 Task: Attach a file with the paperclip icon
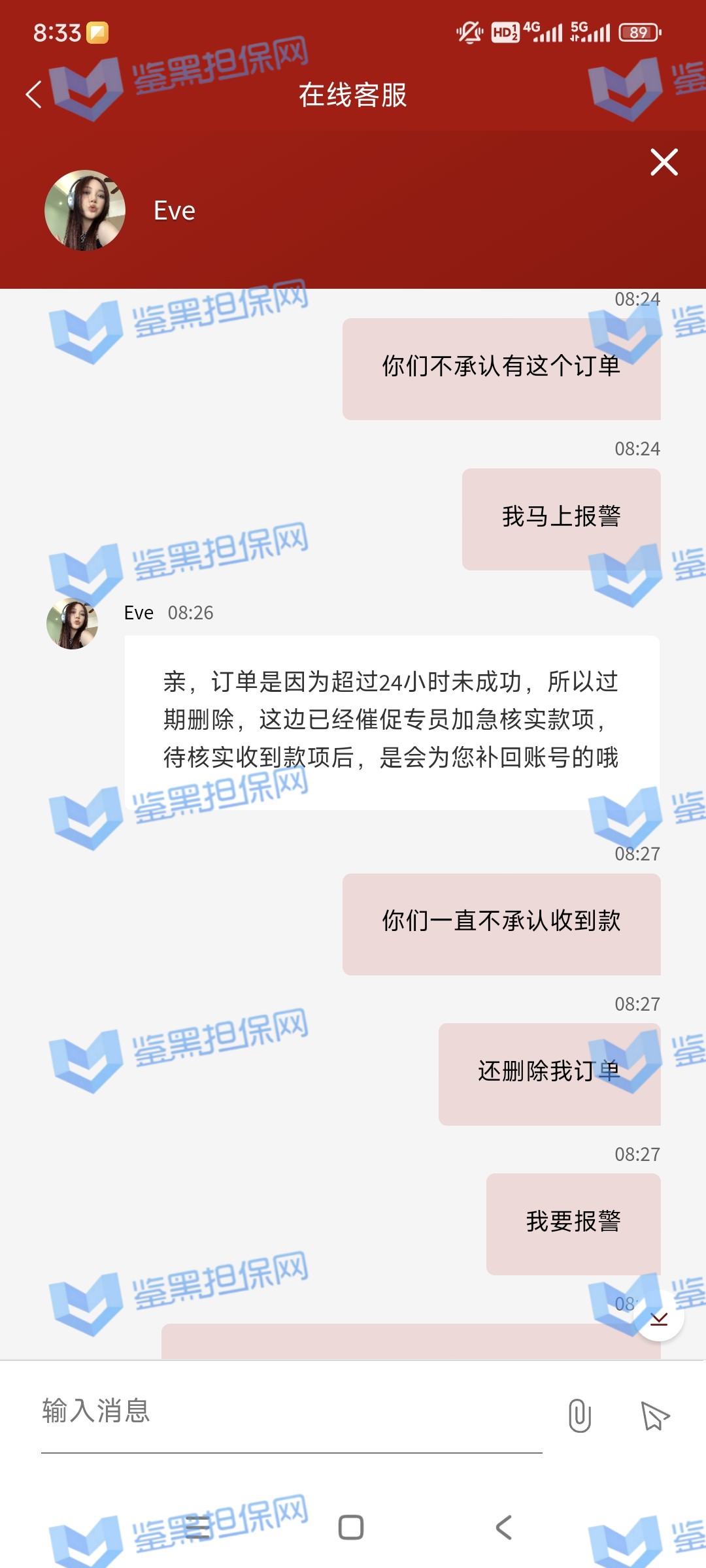point(579,1416)
